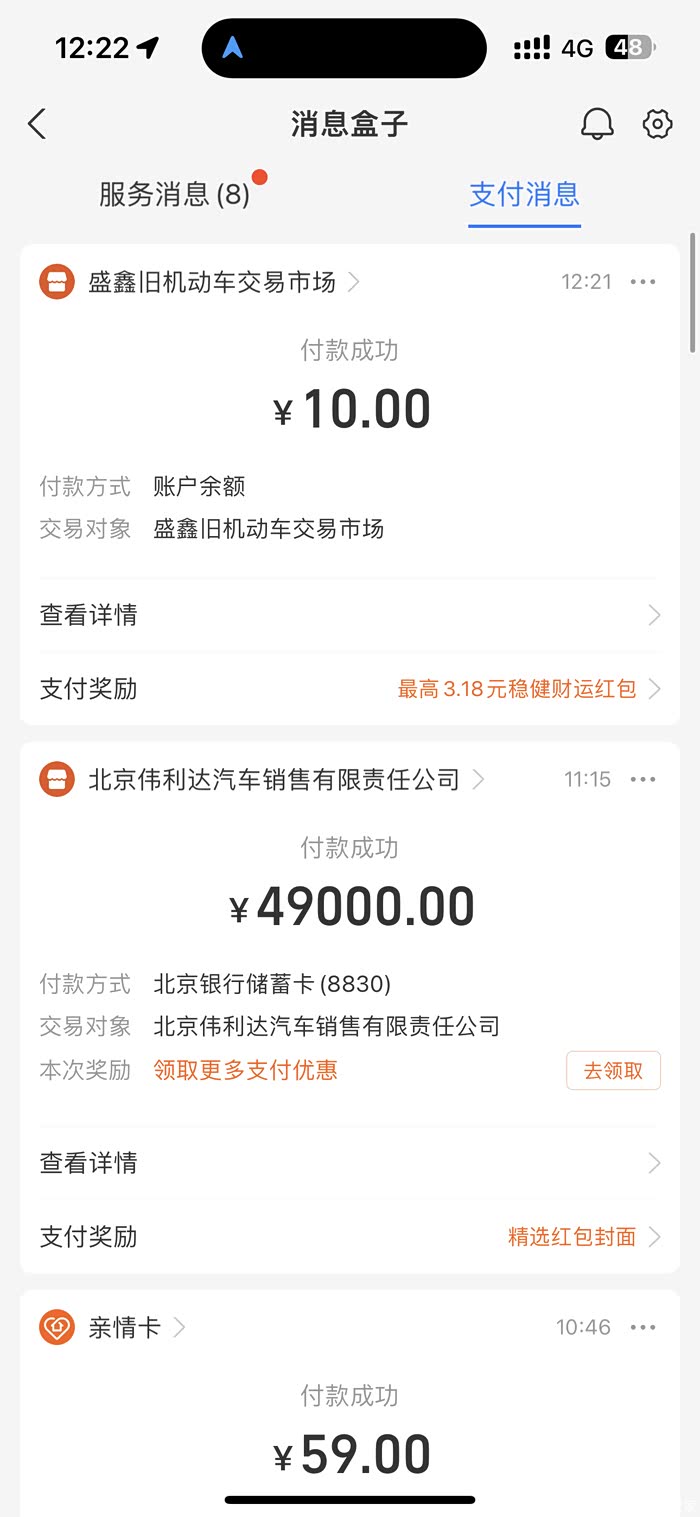View 查看详情 for the ¥49000.00 payment
700x1517 pixels.
tap(349, 1163)
